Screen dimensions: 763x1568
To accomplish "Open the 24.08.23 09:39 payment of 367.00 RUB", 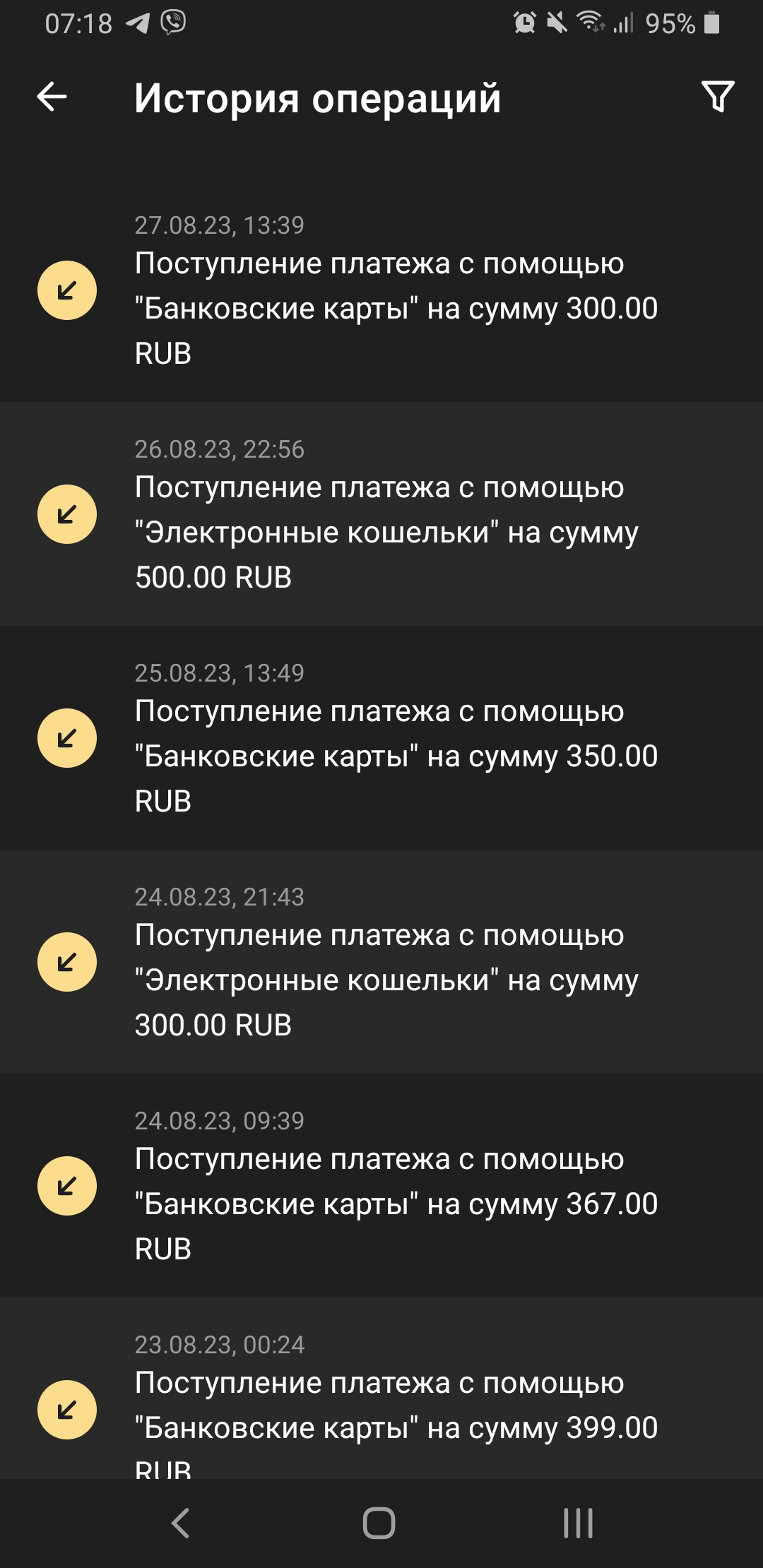I will (x=381, y=1186).
